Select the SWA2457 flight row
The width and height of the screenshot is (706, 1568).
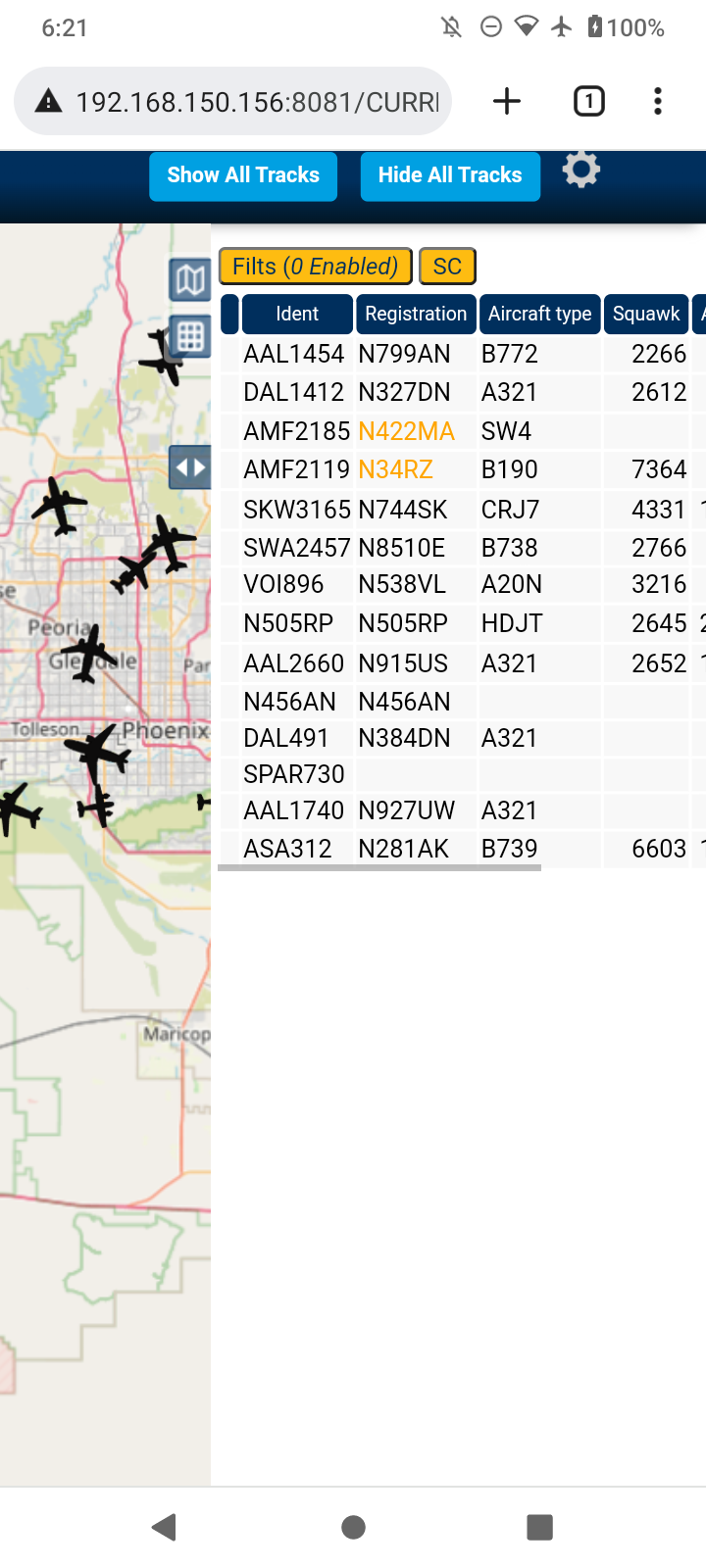point(463,548)
